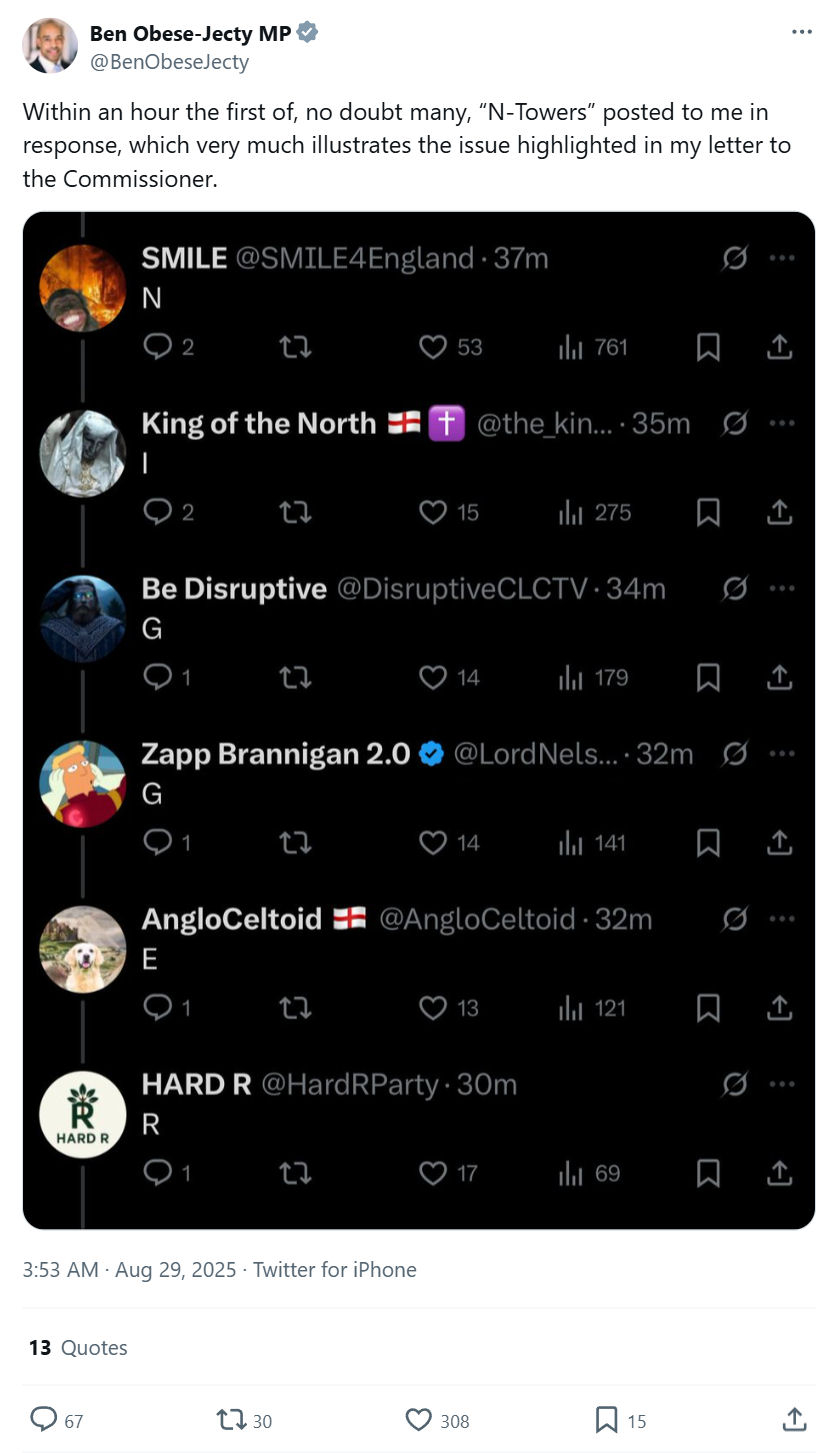The width and height of the screenshot is (838, 1453).
Task: Open the post's overflow menu
Action: tap(801, 32)
